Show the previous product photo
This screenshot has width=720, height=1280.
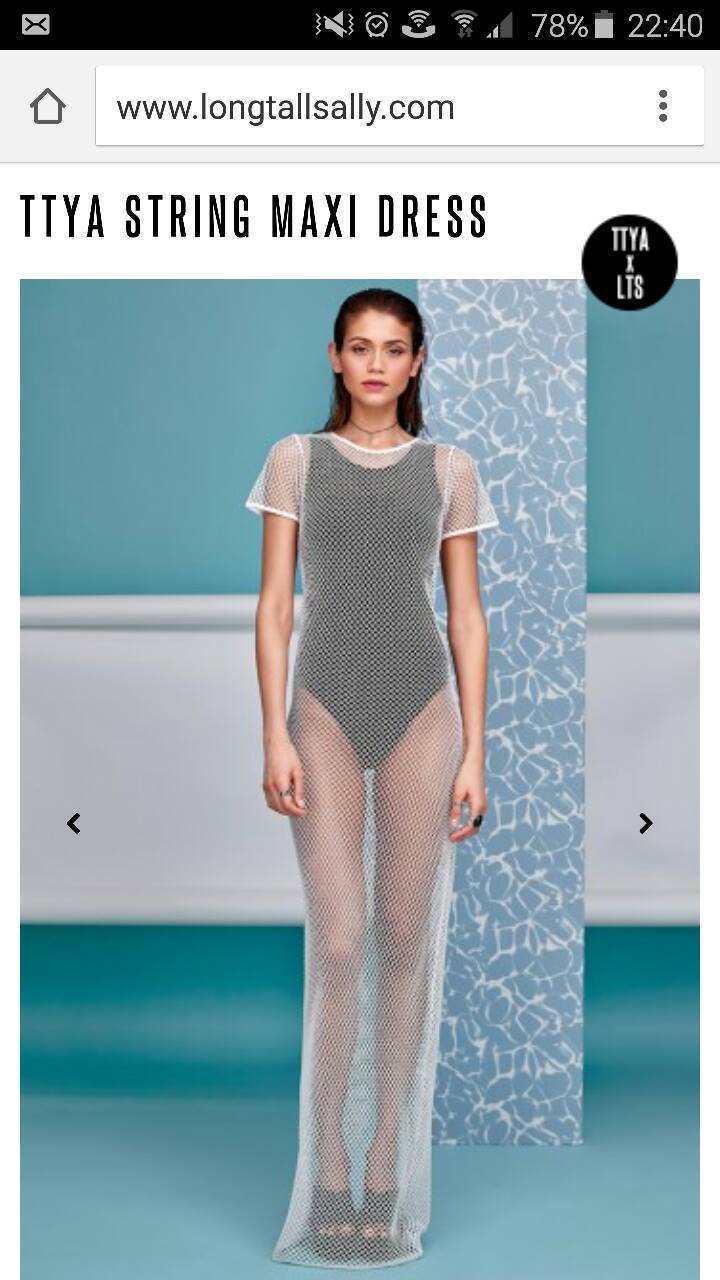click(73, 823)
